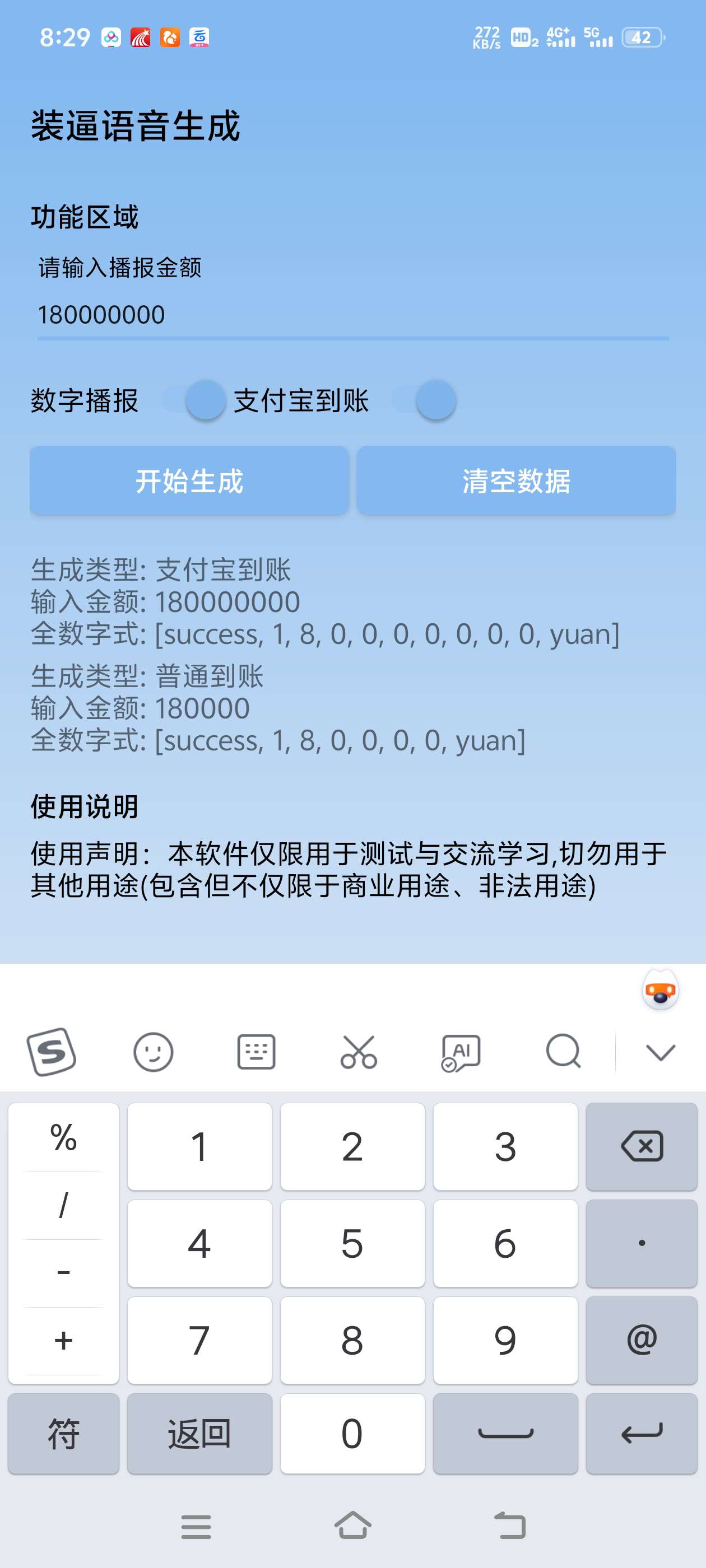The height and width of the screenshot is (1568, 706).
Task: Collapse the keyboard with the down chevron
Action: coord(662,1052)
